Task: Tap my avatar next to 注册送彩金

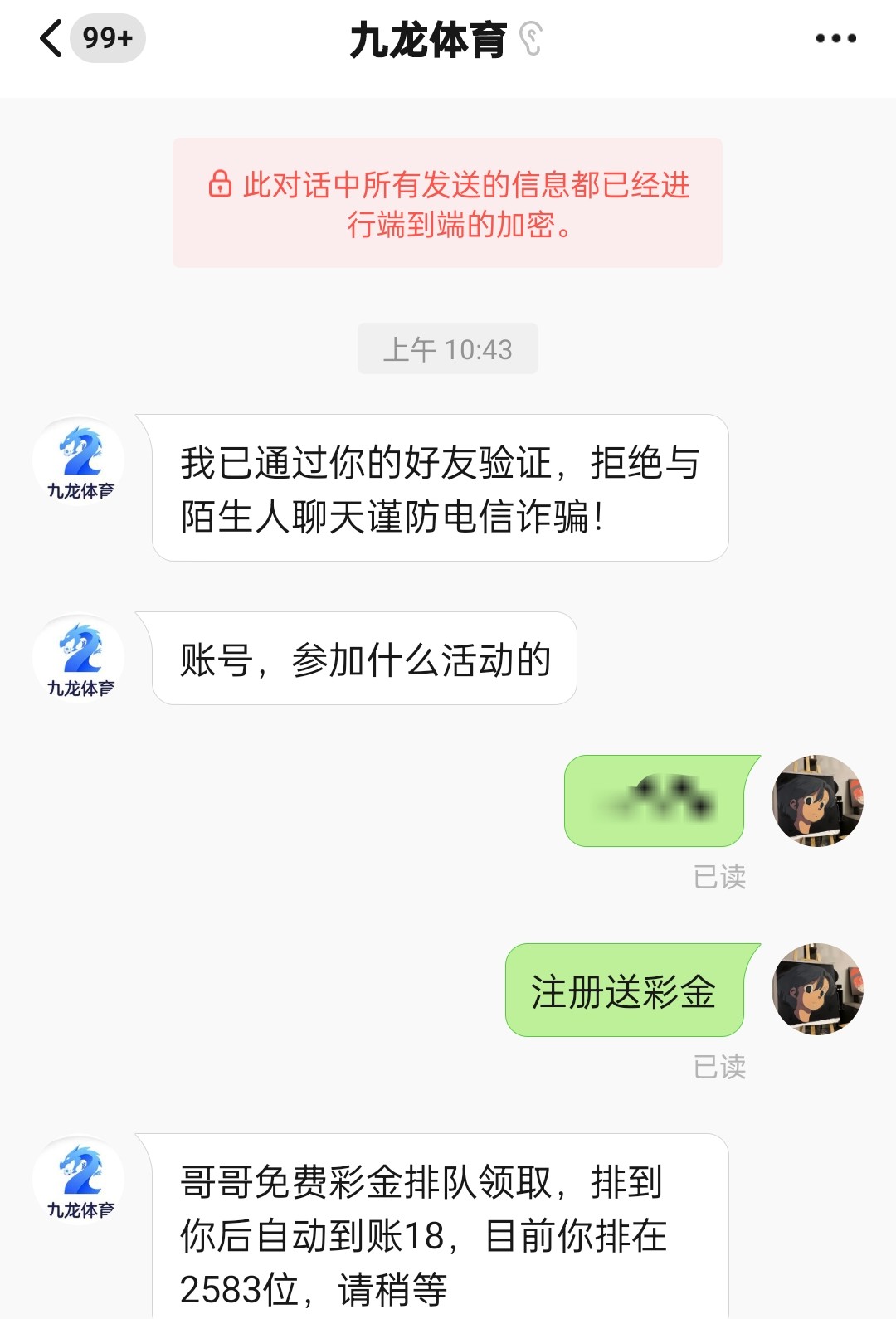Action: point(817,989)
